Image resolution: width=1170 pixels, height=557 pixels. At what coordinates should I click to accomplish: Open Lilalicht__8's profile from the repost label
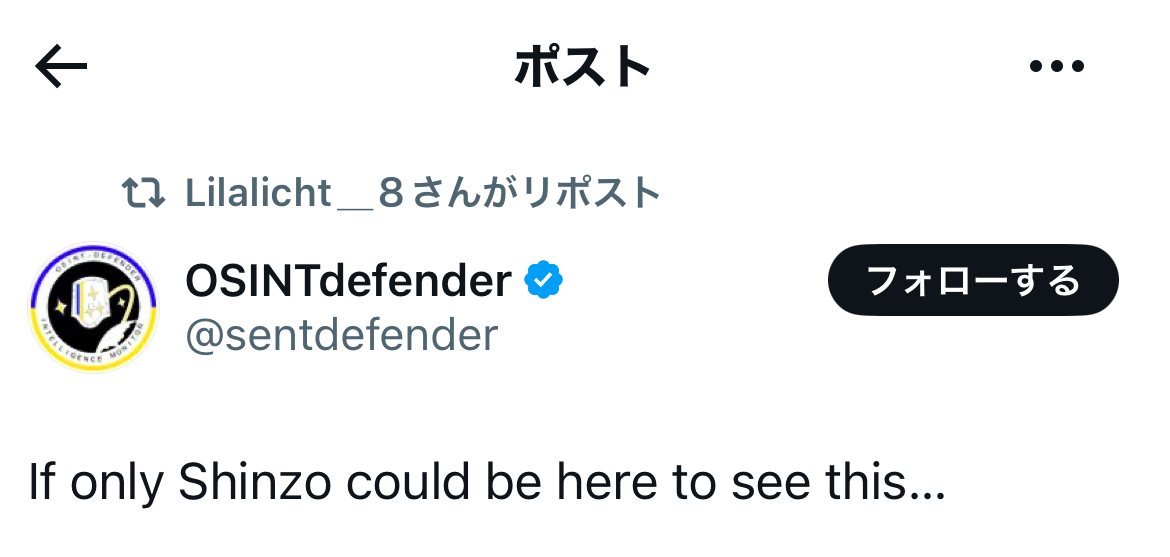click(422, 193)
